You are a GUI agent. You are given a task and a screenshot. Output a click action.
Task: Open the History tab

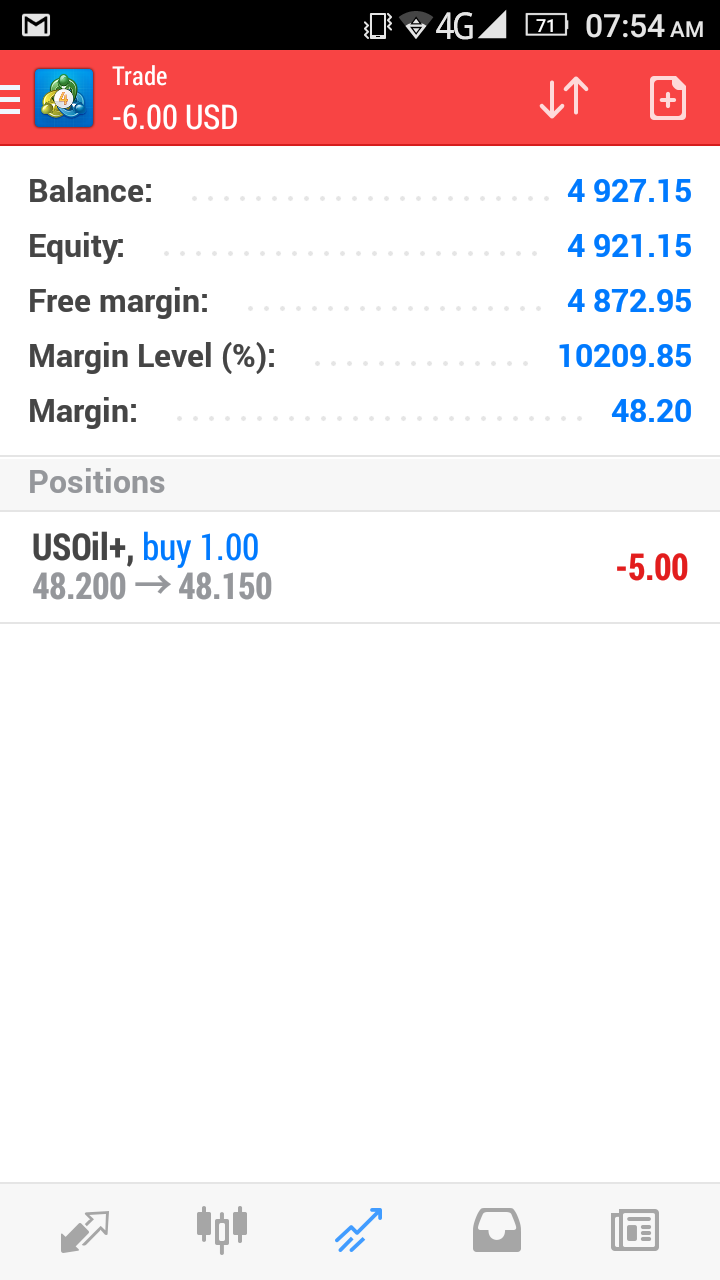pos(496,1231)
